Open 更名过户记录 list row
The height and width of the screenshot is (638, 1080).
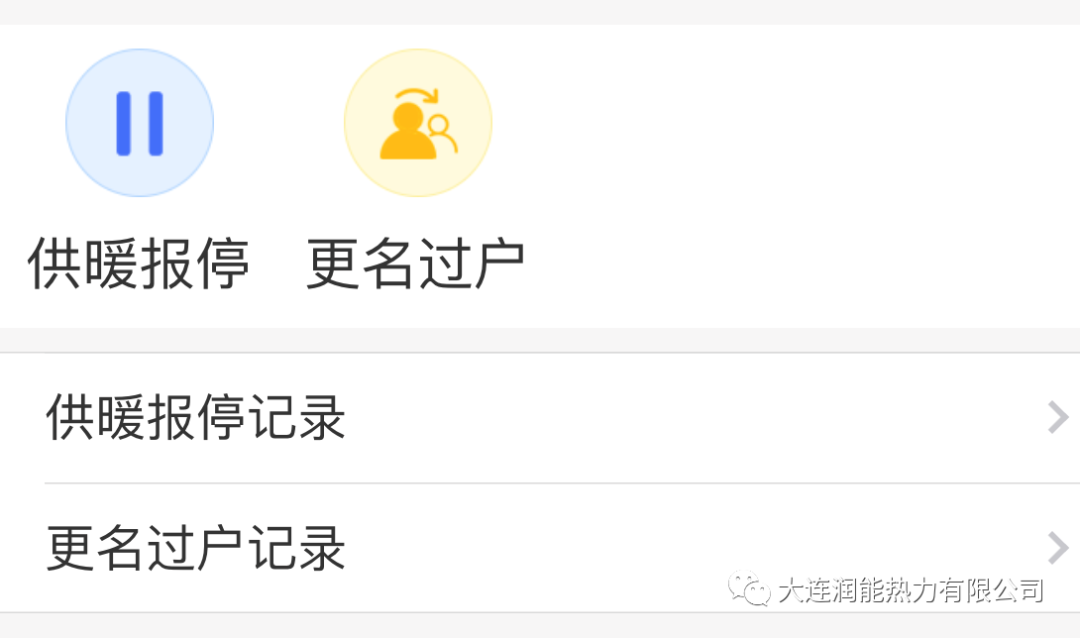tap(540, 548)
